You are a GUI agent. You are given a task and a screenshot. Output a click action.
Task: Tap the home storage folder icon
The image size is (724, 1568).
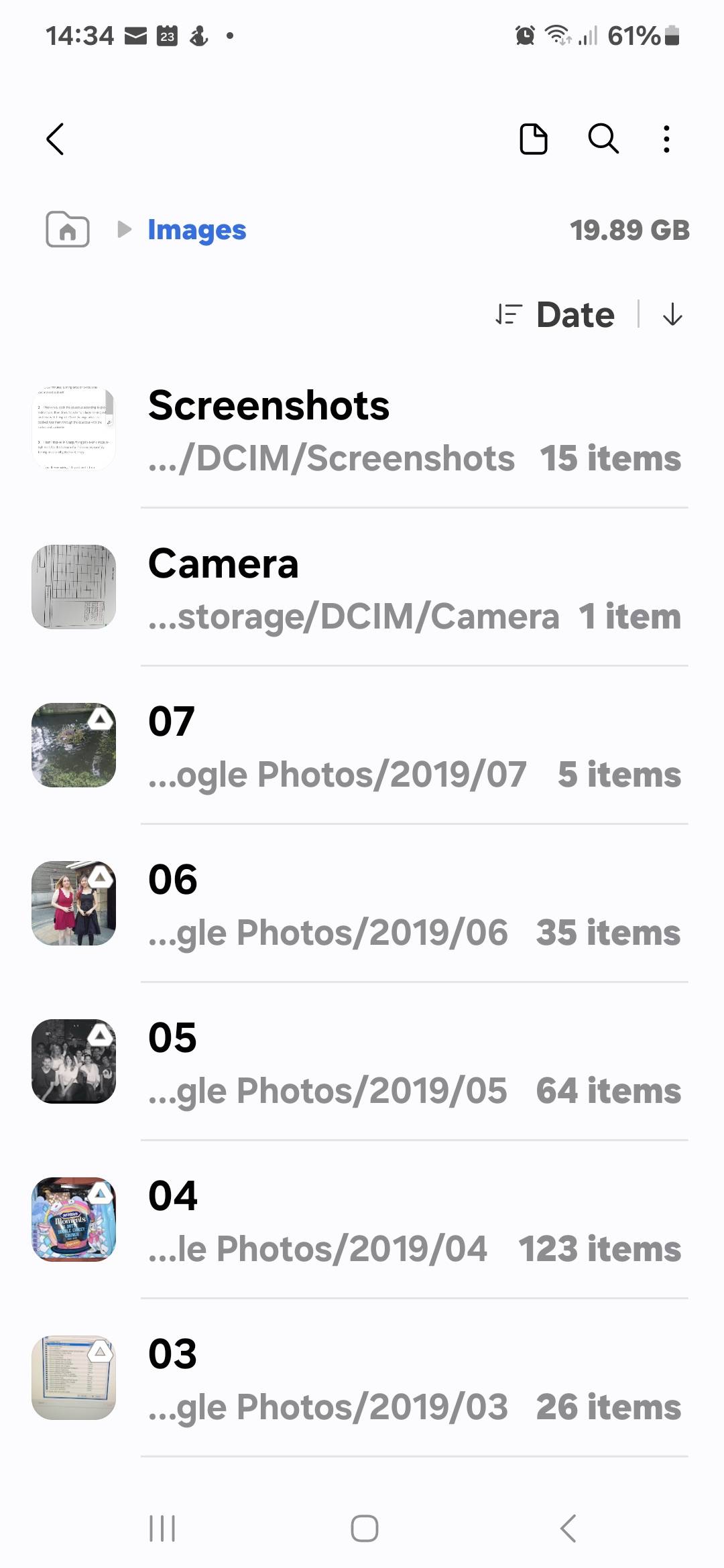(66, 230)
